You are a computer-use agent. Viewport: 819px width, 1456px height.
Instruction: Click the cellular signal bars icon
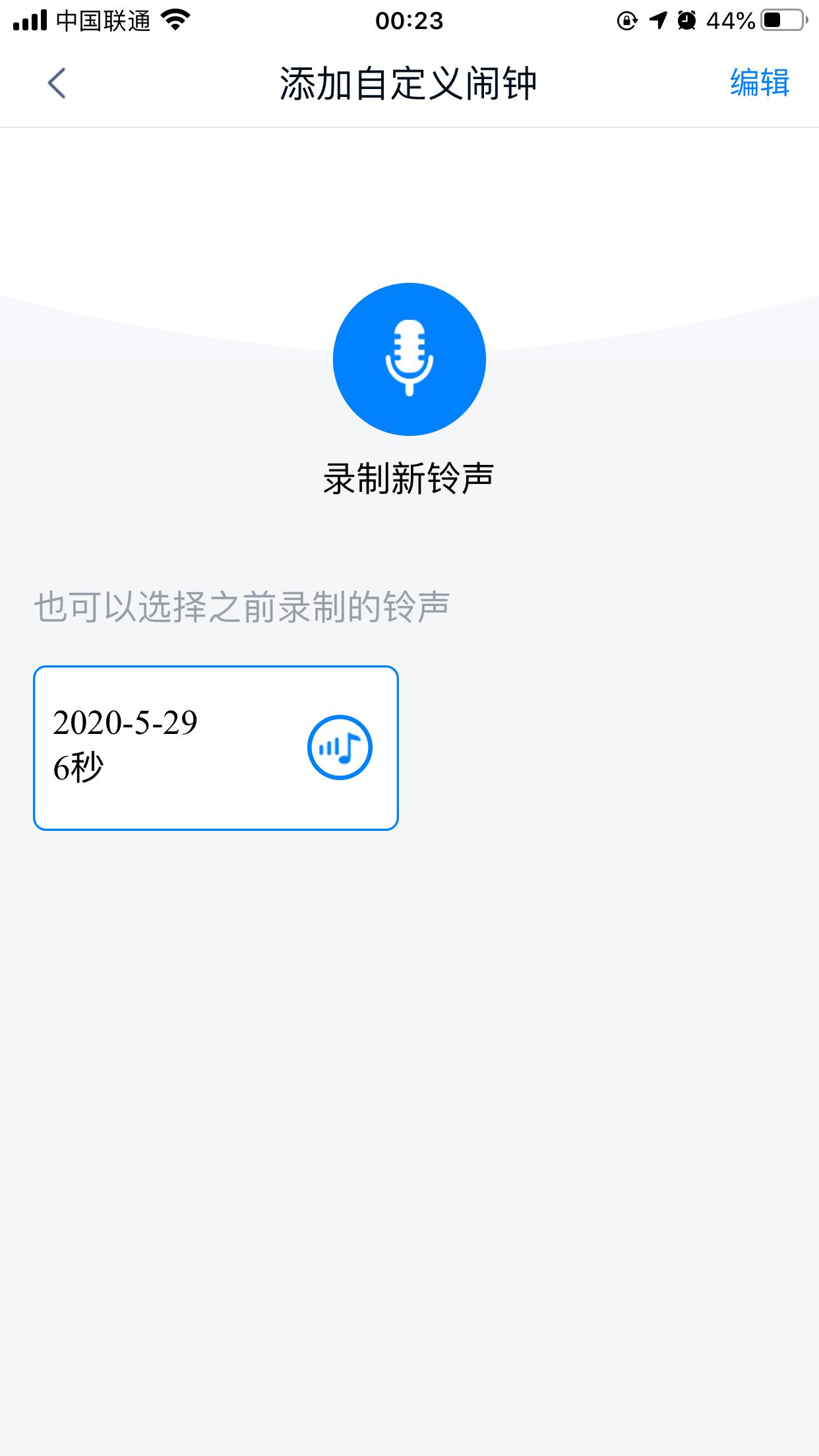coord(29,20)
